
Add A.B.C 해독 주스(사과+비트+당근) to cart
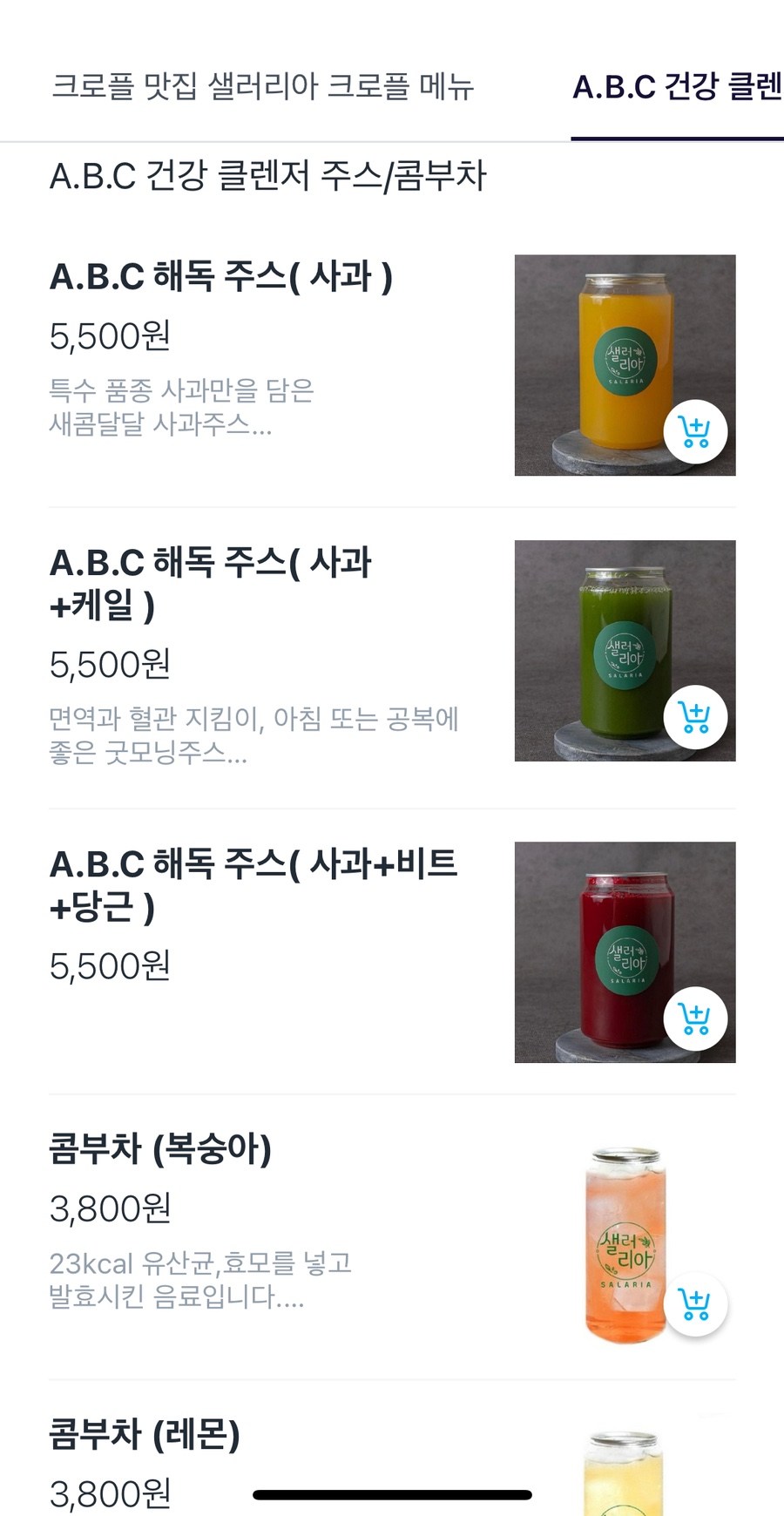(695, 1019)
